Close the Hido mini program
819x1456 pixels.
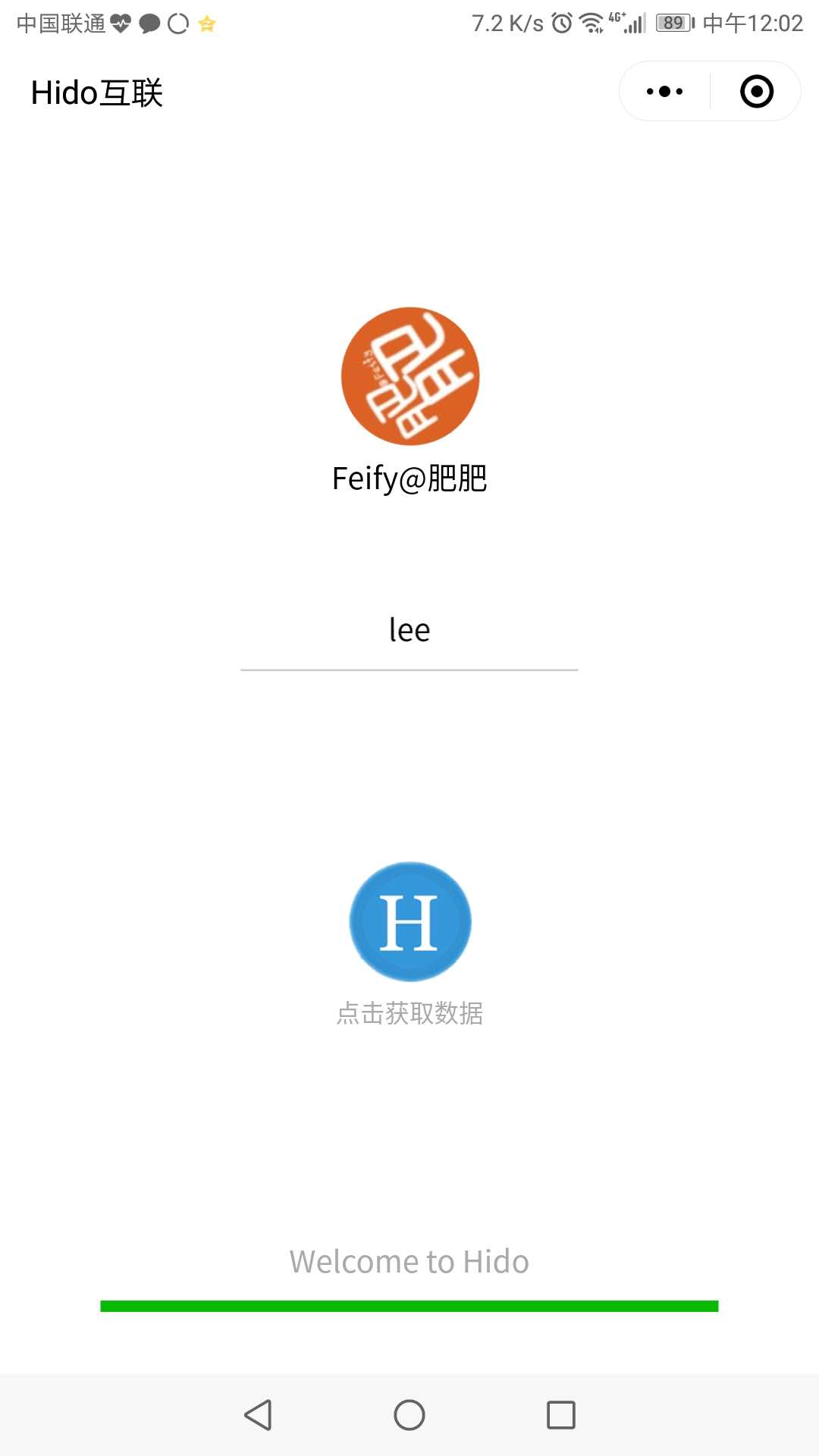[756, 92]
